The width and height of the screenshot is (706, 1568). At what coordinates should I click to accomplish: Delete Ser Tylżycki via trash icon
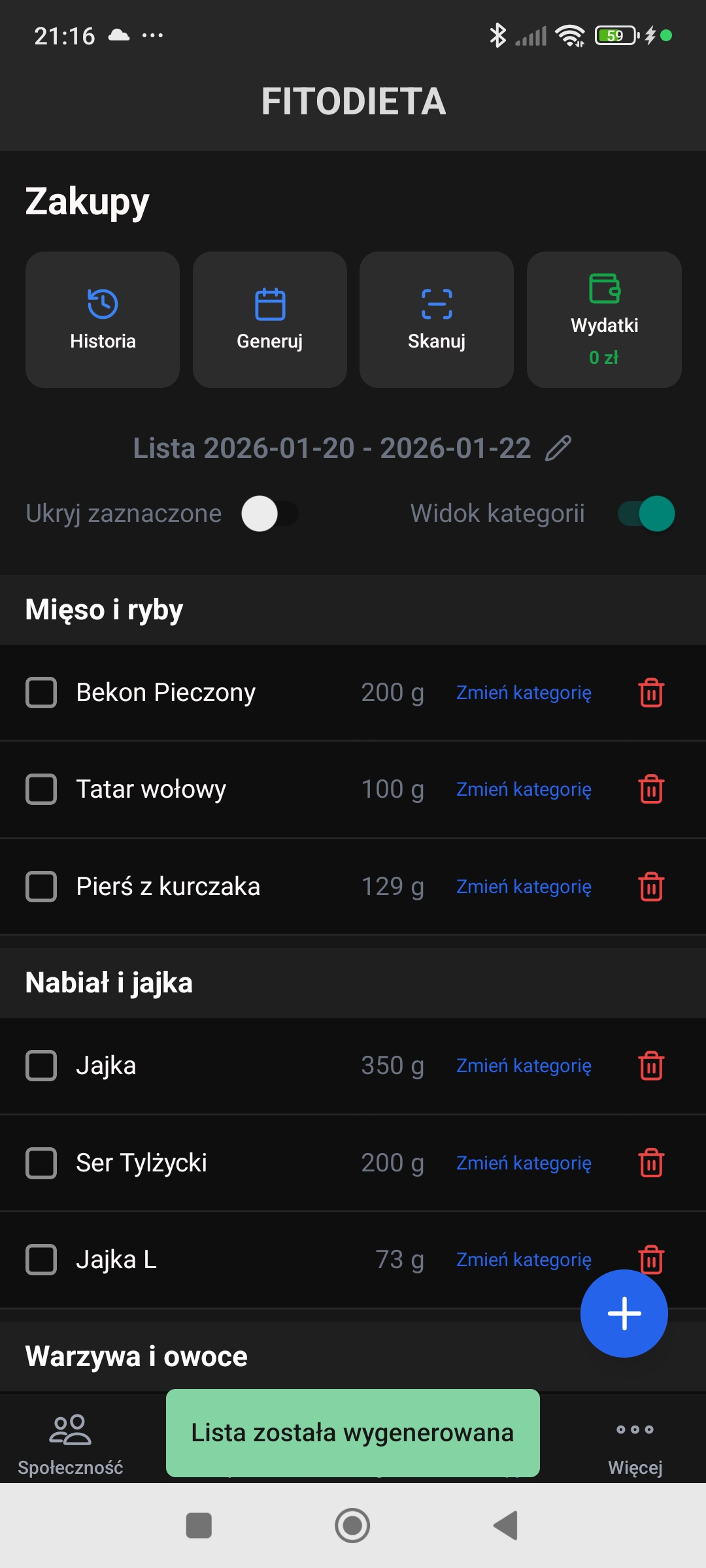point(650,1163)
